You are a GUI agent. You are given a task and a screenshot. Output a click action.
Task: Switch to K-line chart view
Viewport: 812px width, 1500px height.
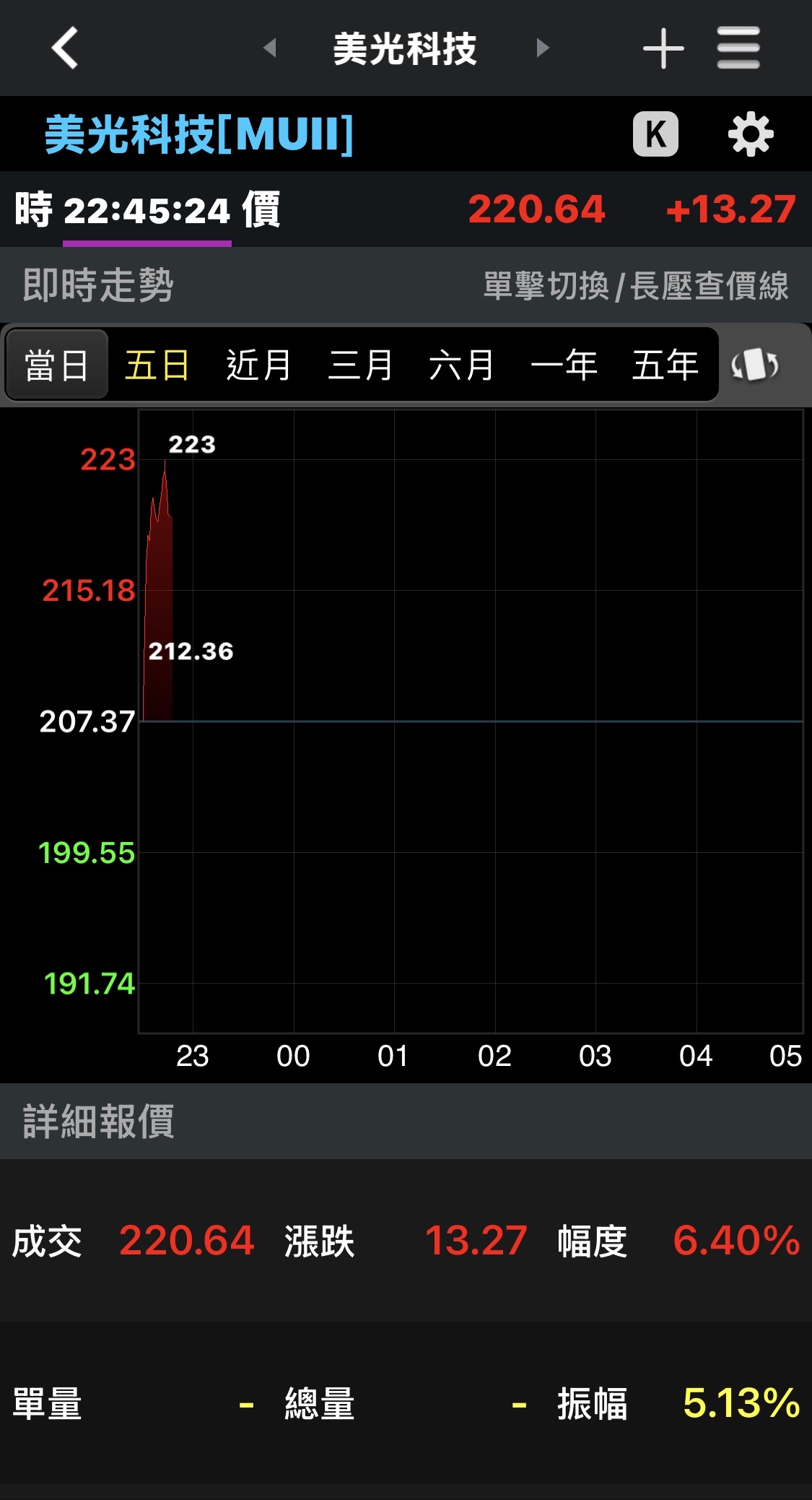click(655, 134)
